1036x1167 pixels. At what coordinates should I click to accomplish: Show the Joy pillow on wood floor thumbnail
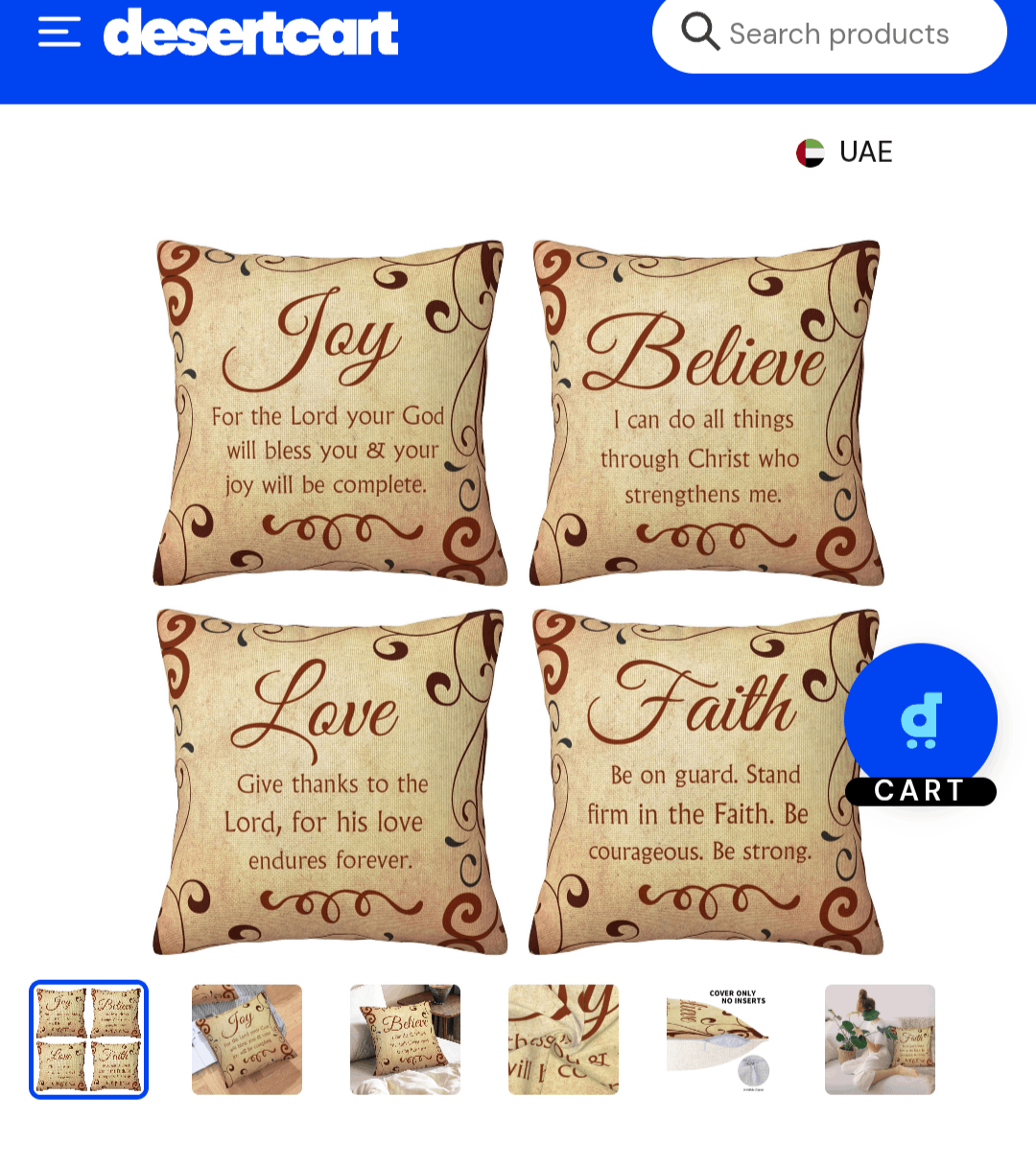[247, 1039]
